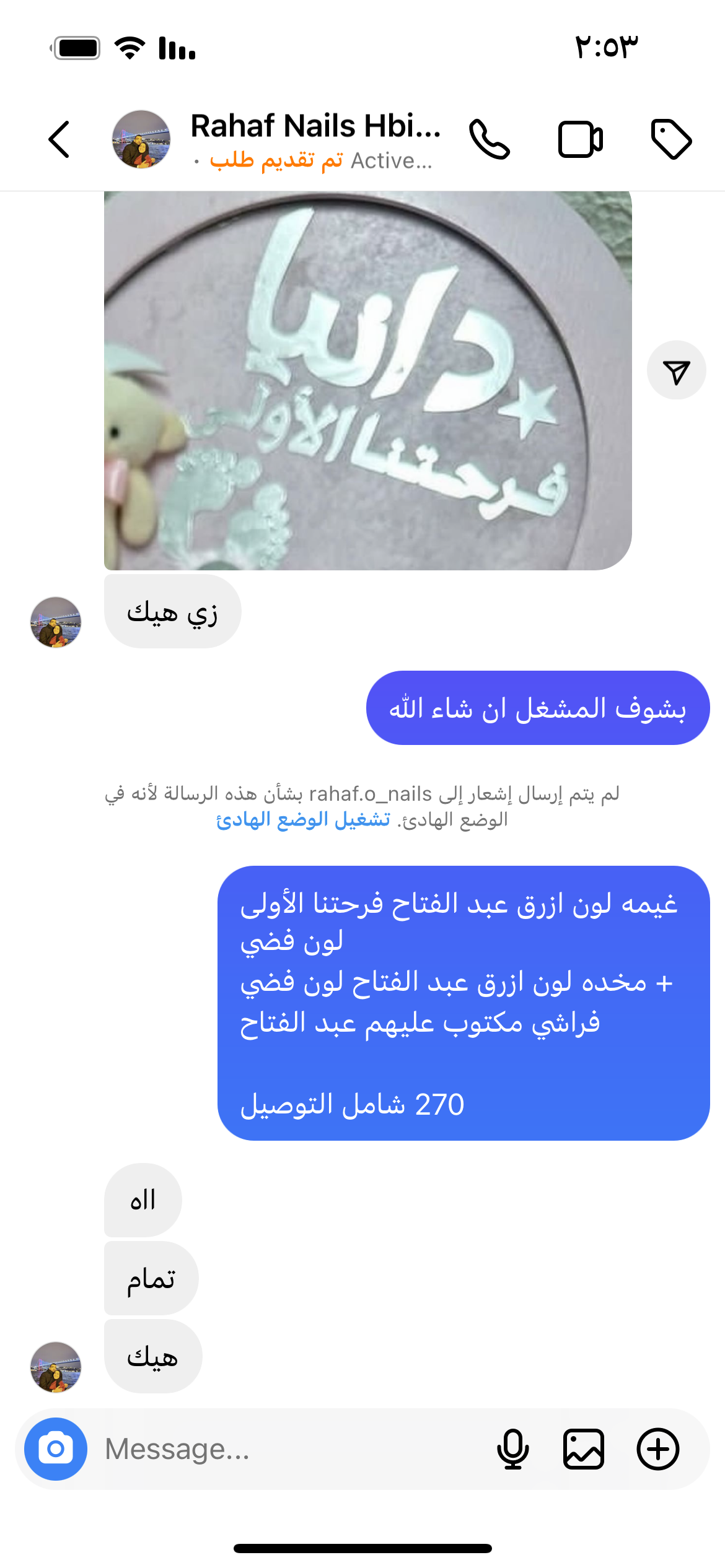This screenshot has width=725, height=1568.
Task: Start a voice call with Rahaf Nails
Action: (489, 139)
